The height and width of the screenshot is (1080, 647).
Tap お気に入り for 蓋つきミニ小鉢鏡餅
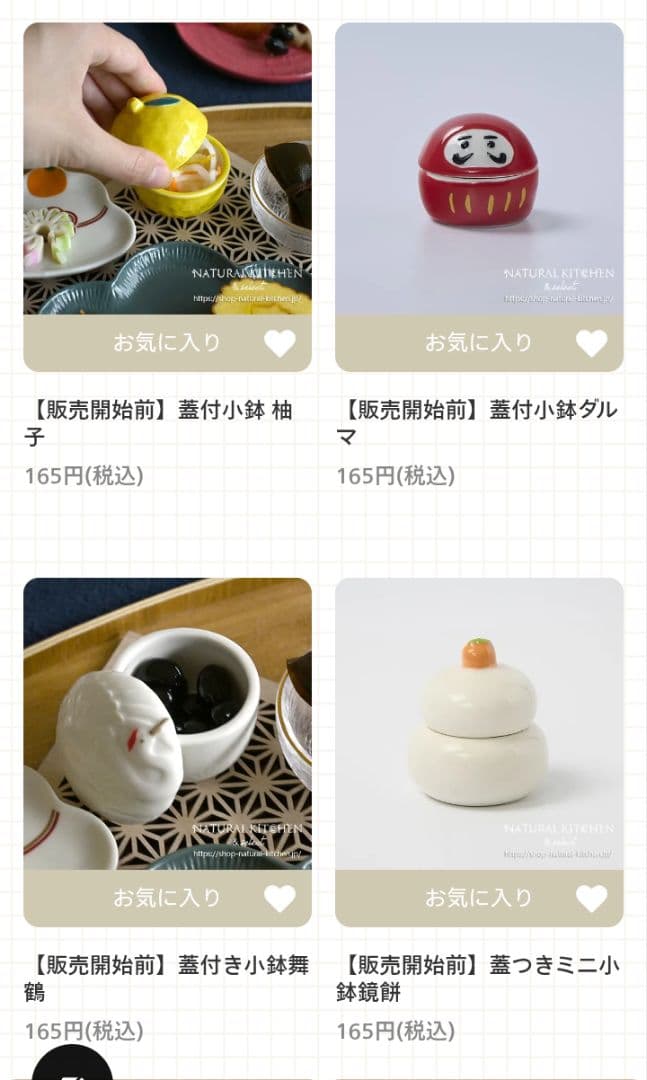point(479,898)
